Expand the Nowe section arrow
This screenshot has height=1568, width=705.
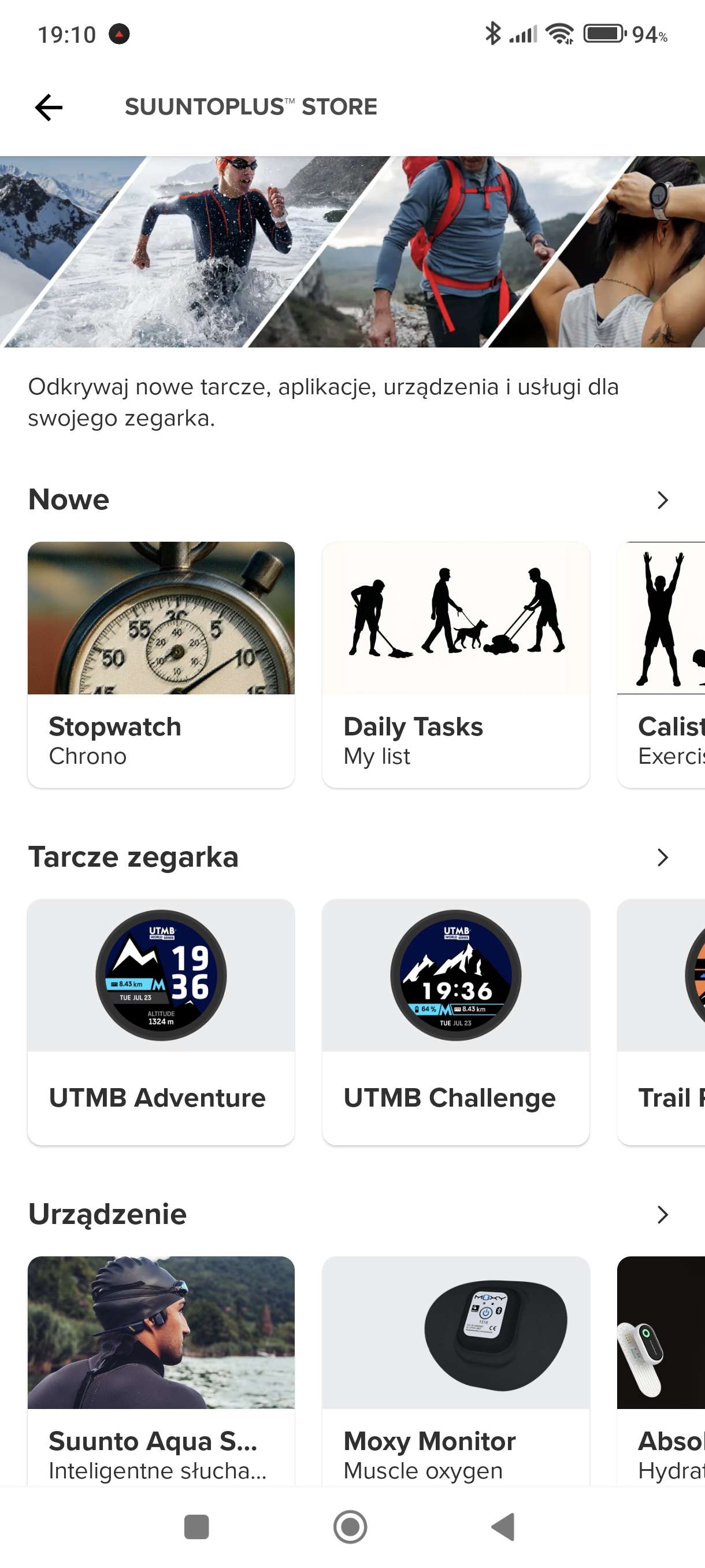pos(662,500)
